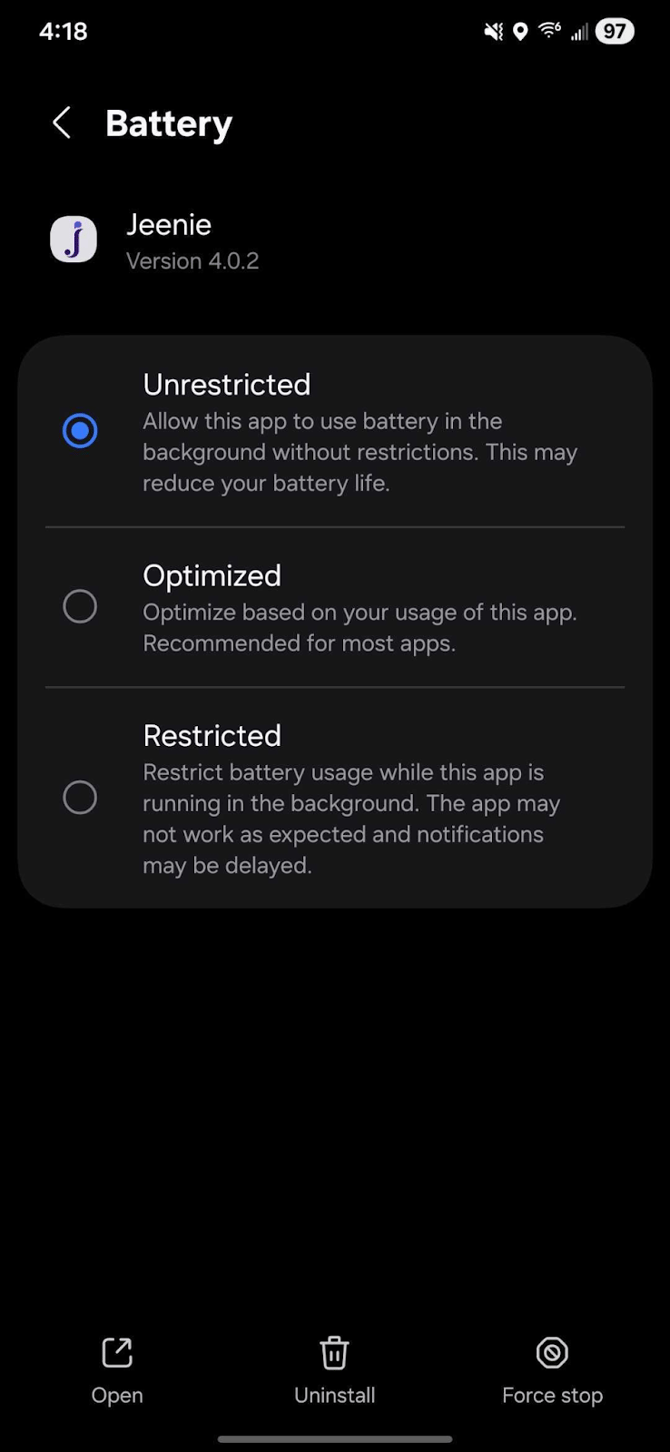Force stop Jeenie
This screenshot has height=1452, width=670.
coord(552,1370)
